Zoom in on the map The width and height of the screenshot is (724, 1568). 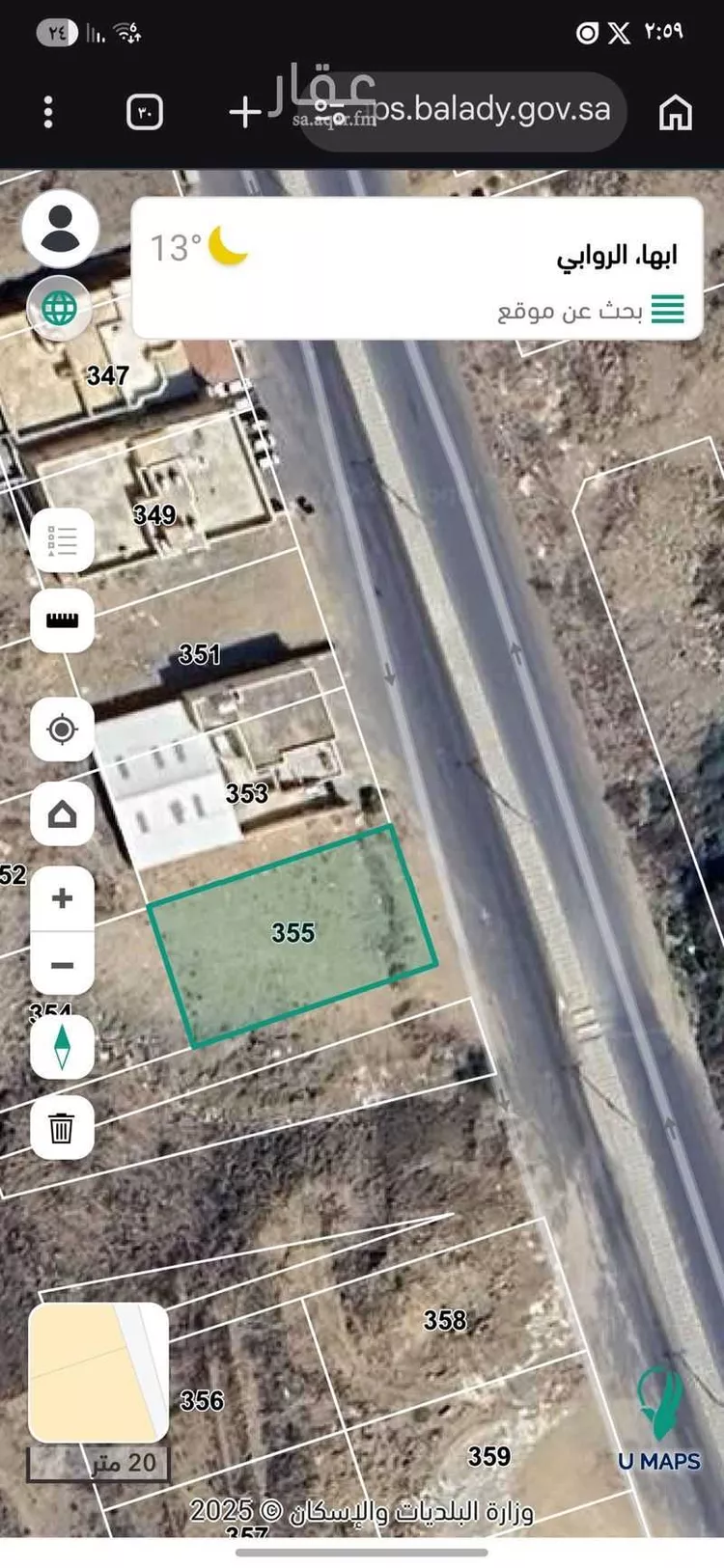(63, 898)
